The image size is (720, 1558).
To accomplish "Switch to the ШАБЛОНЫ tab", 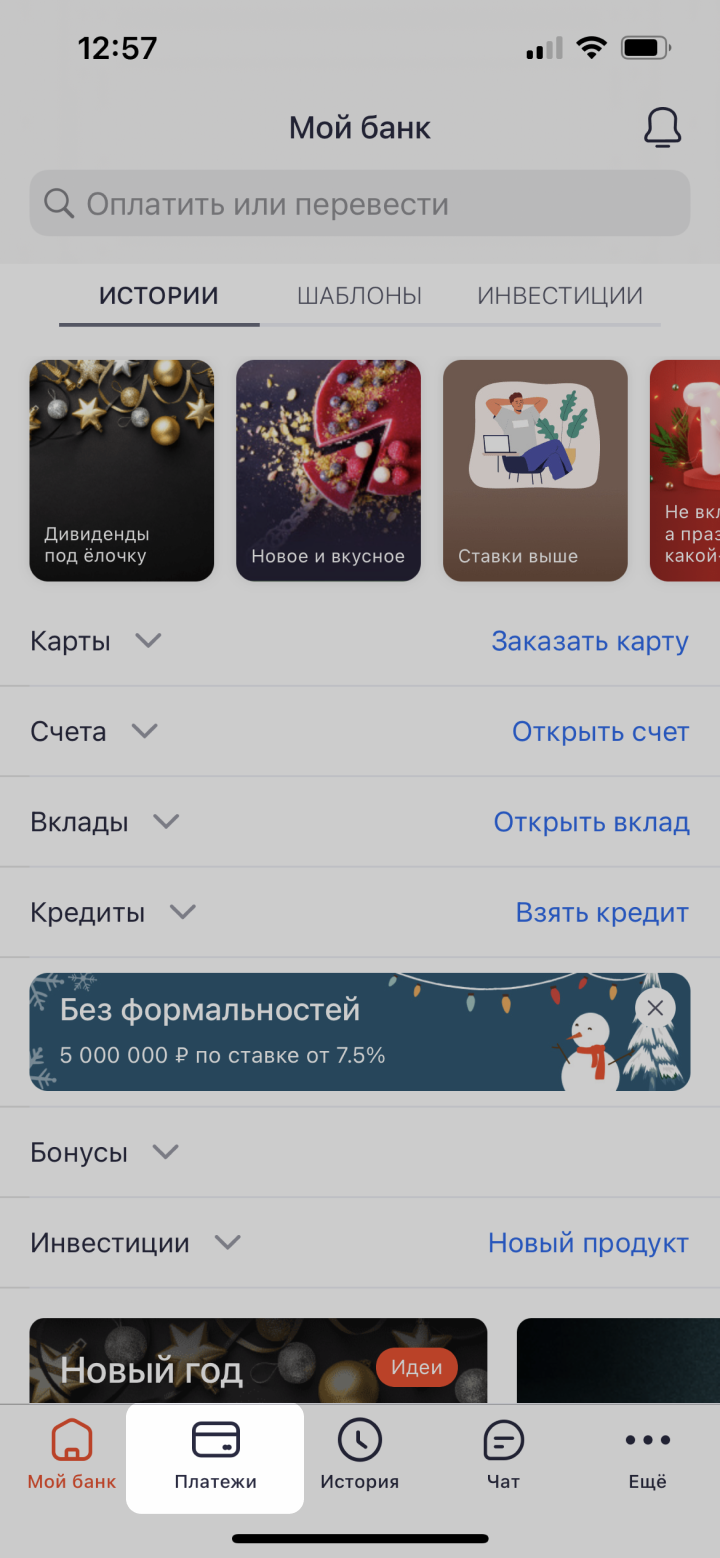I will [359, 296].
